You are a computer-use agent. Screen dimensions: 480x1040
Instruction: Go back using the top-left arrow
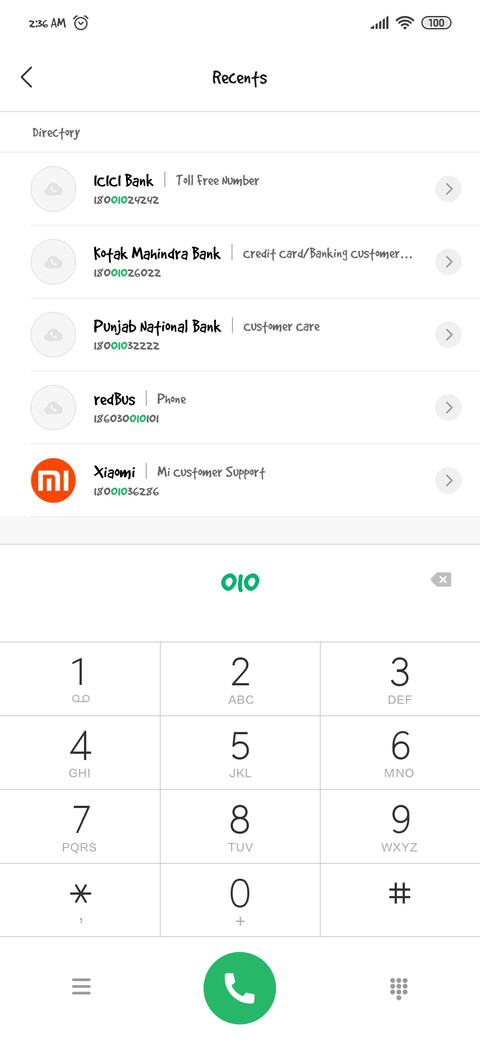click(27, 78)
